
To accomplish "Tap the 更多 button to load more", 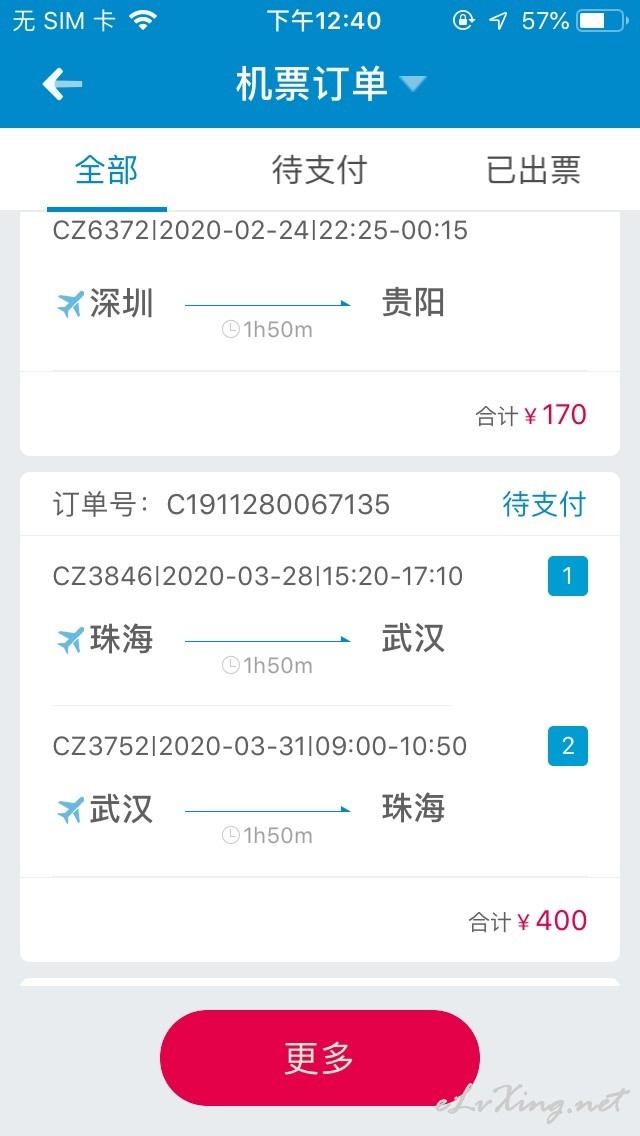I will point(320,1058).
